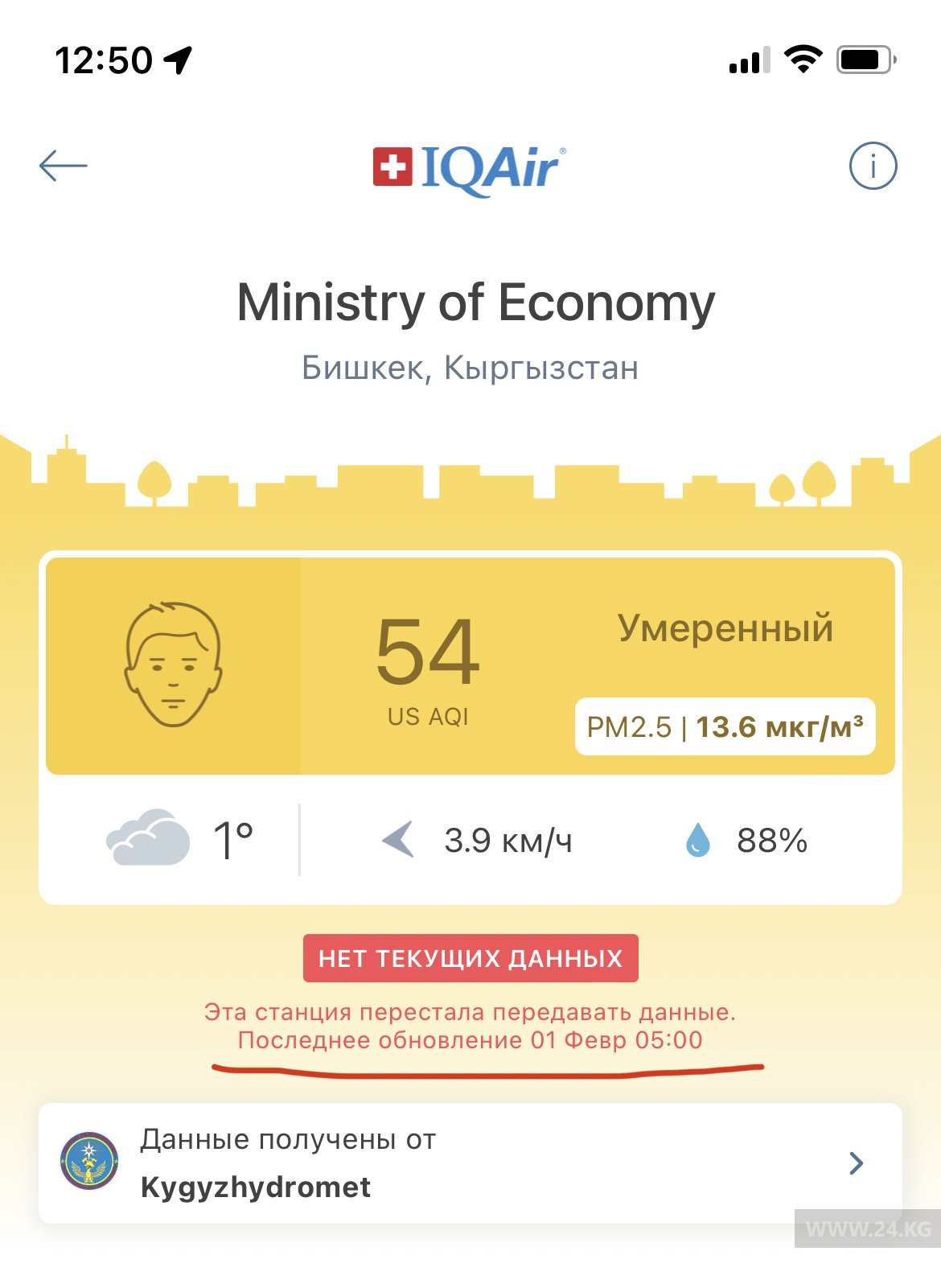Image resolution: width=941 pixels, height=1288 pixels.
Task: Open the 54 US AQI air quality card
Action: pyautogui.click(x=470, y=666)
